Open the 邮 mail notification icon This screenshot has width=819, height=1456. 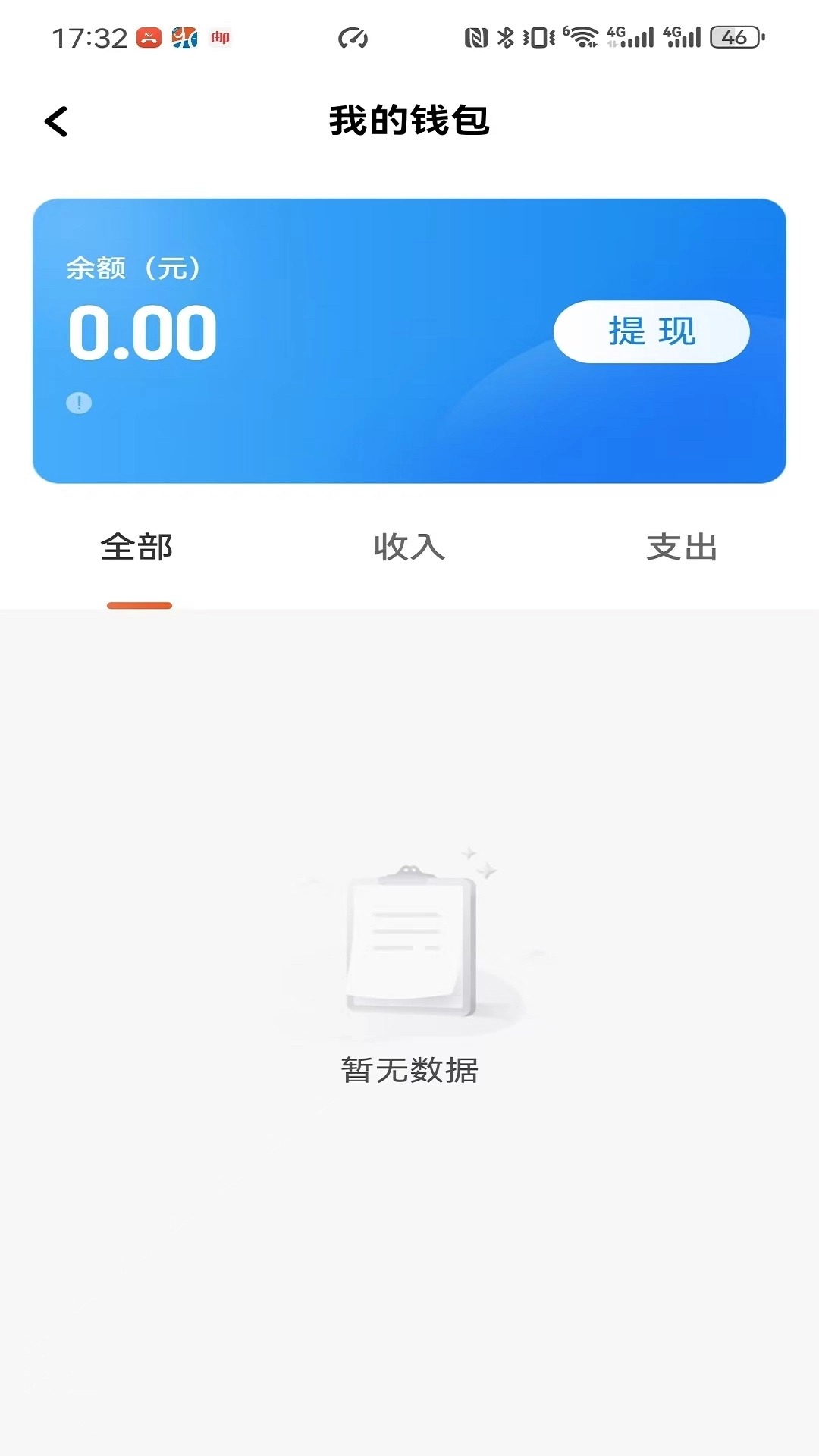click(221, 39)
